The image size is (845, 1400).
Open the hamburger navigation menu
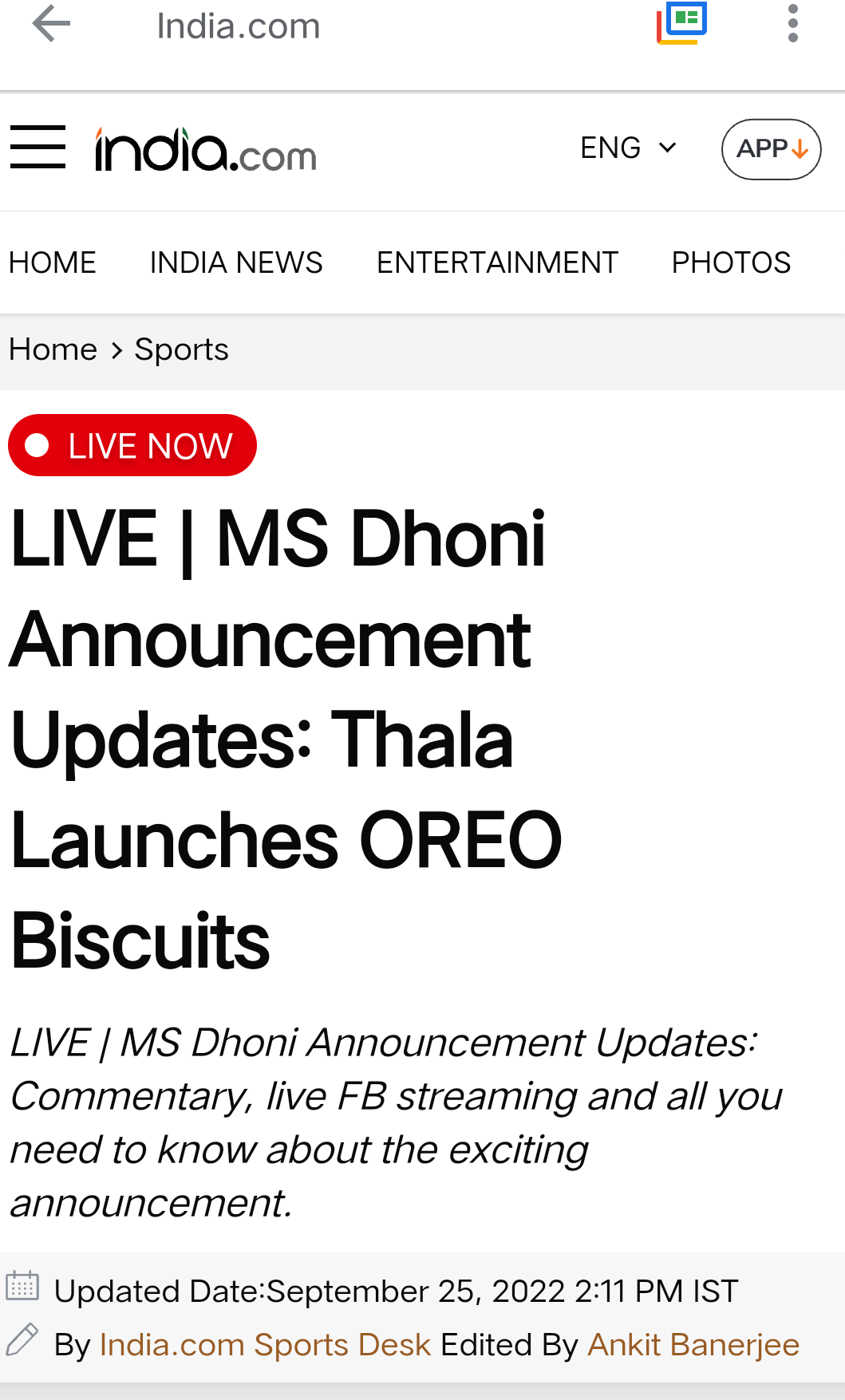(x=38, y=148)
